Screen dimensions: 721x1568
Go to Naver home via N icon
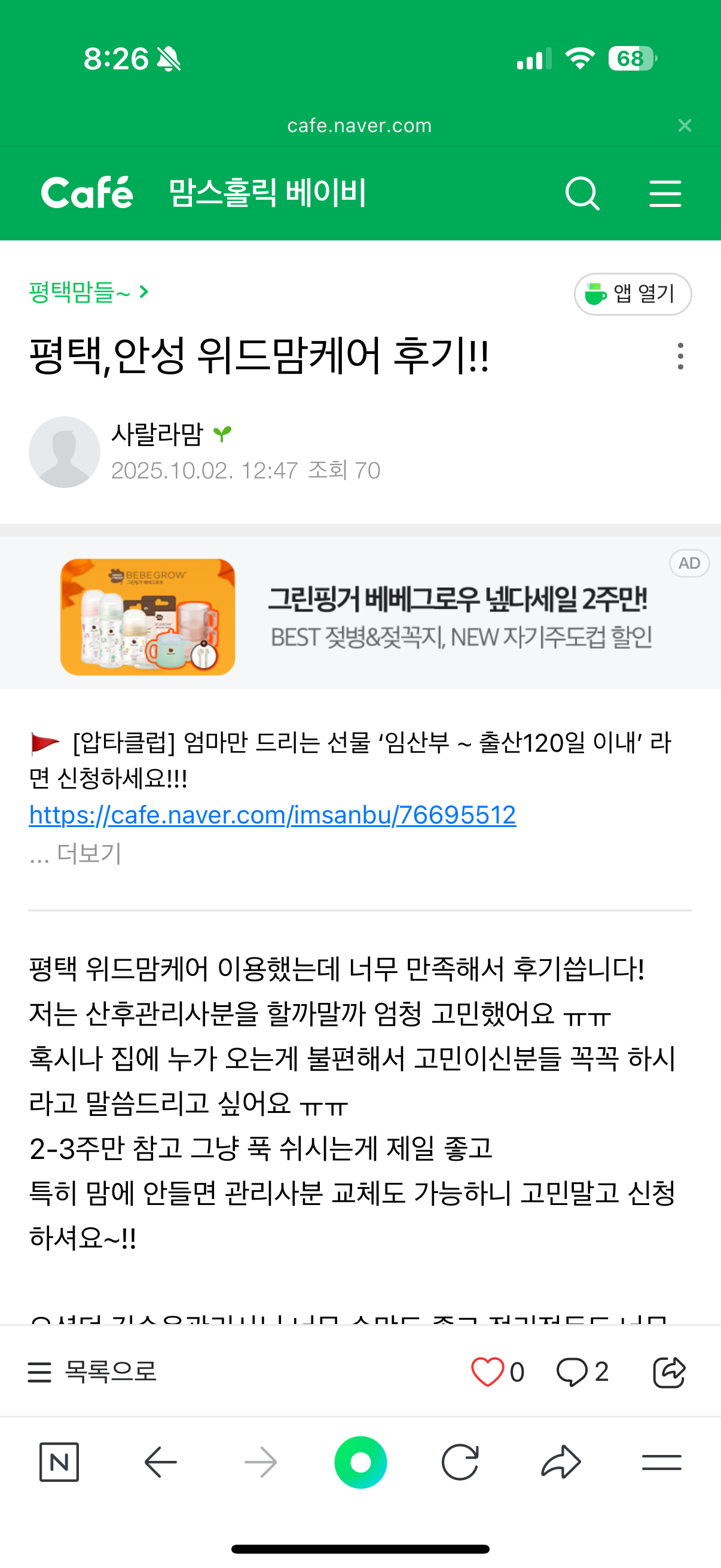pyautogui.click(x=59, y=1462)
